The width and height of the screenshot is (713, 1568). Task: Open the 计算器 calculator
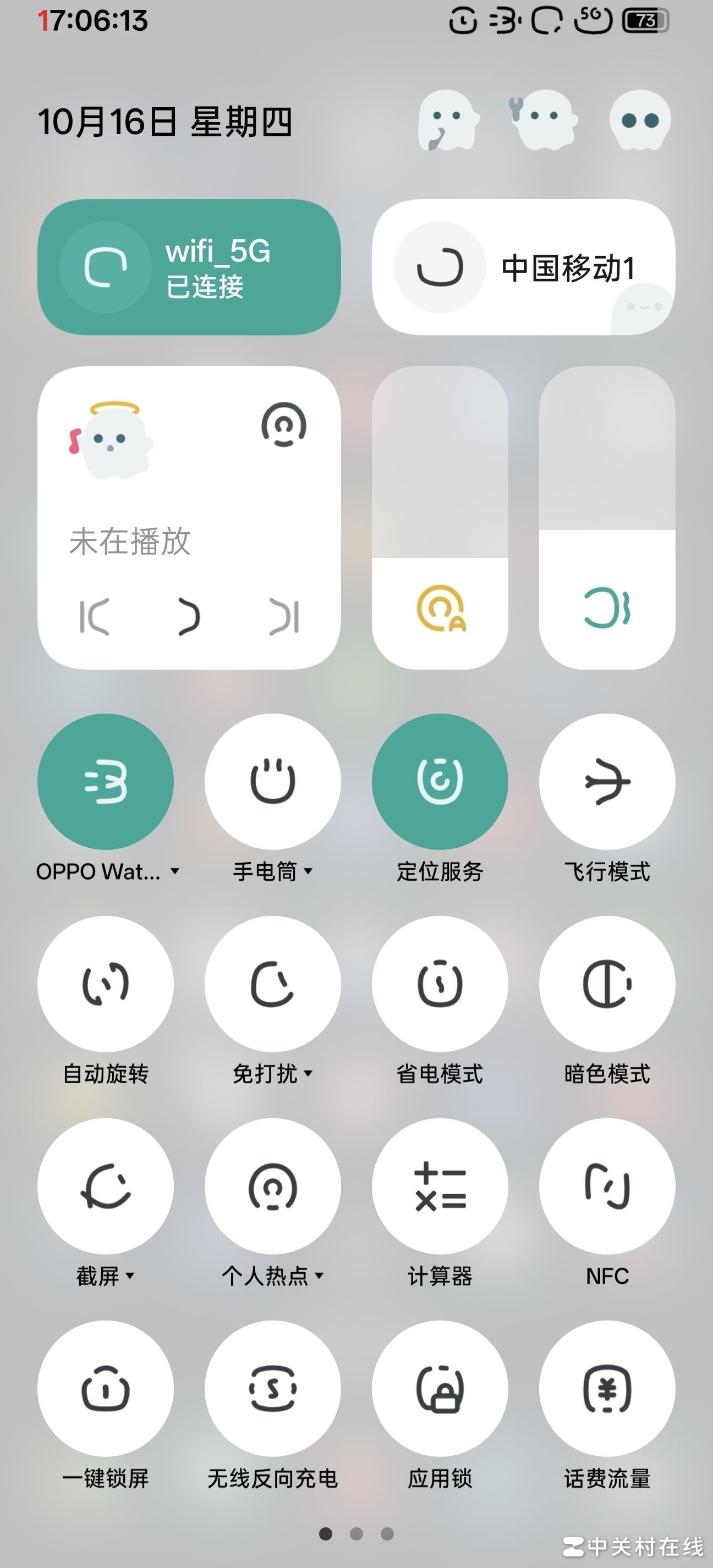pyautogui.click(x=440, y=1186)
